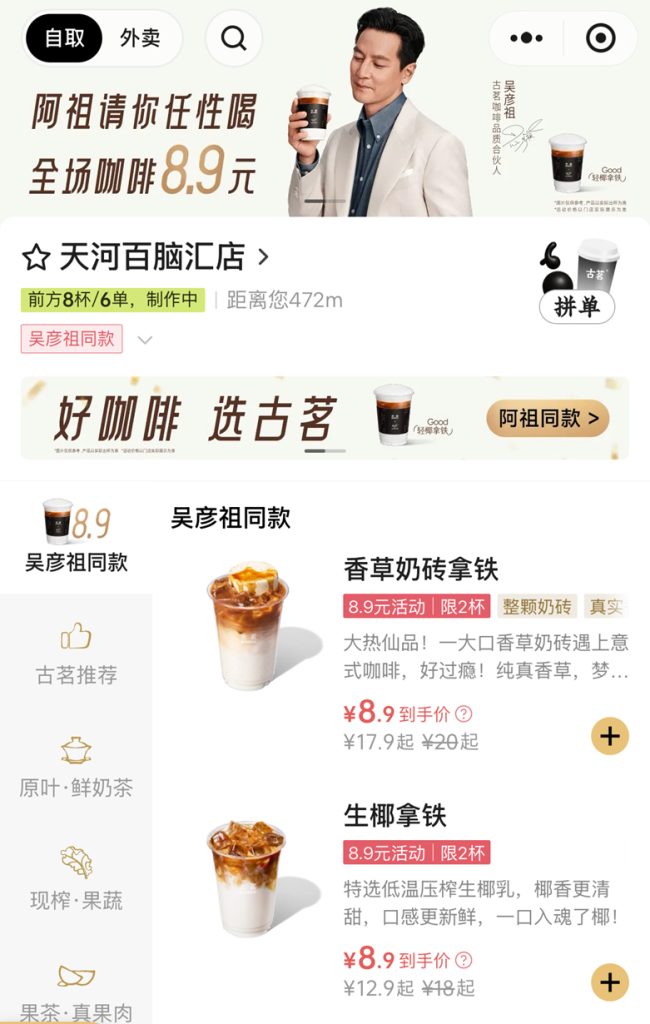This screenshot has height=1024, width=650.
Task: Expand the 吴彦祖同款 tag dropdown arrow
Action: [145, 340]
